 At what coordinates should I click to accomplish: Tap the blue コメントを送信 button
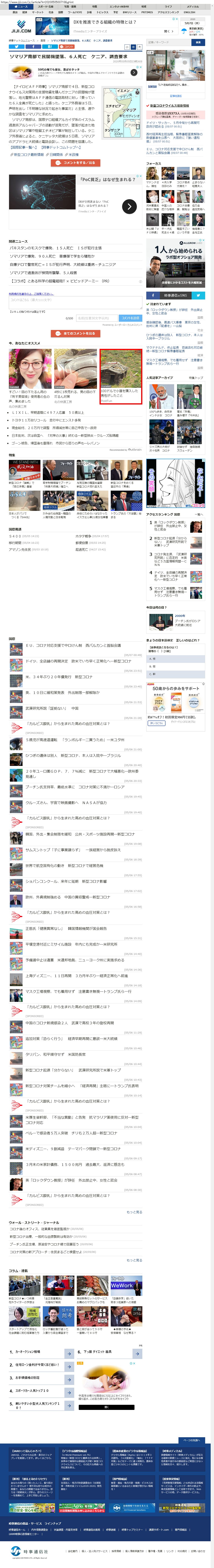(131, 318)
